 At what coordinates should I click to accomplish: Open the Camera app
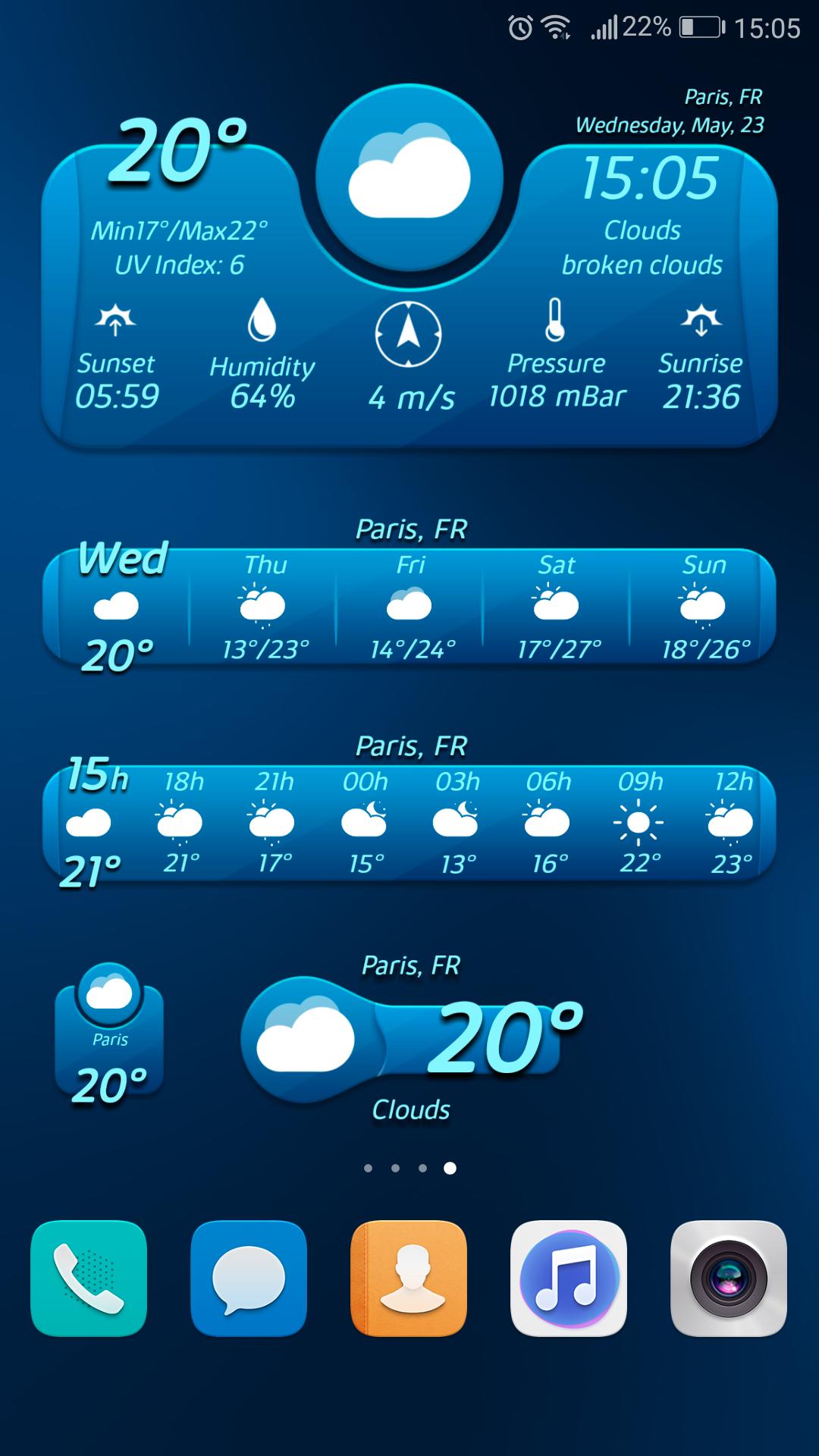coord(730,1278)
